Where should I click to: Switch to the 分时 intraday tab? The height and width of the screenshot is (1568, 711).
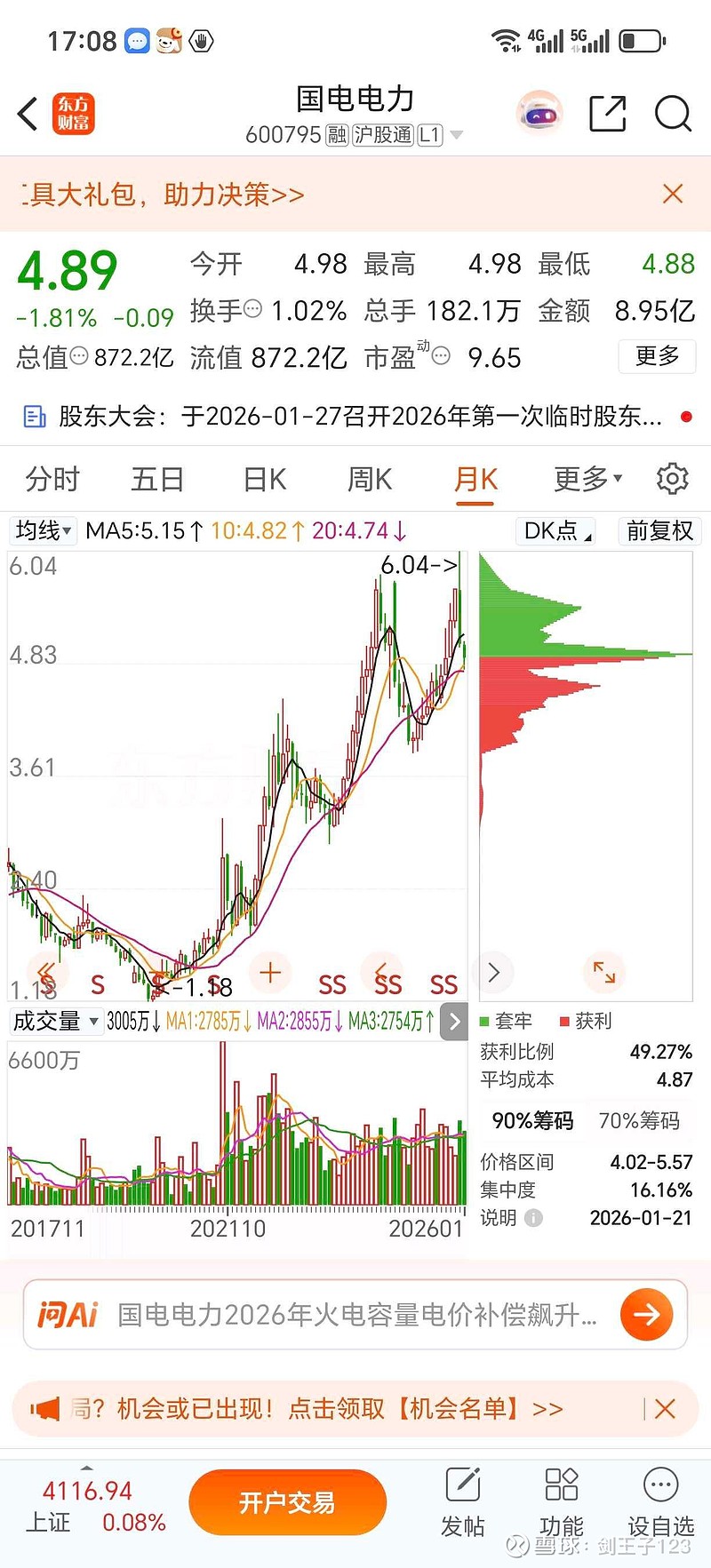[x=53, y=479]
